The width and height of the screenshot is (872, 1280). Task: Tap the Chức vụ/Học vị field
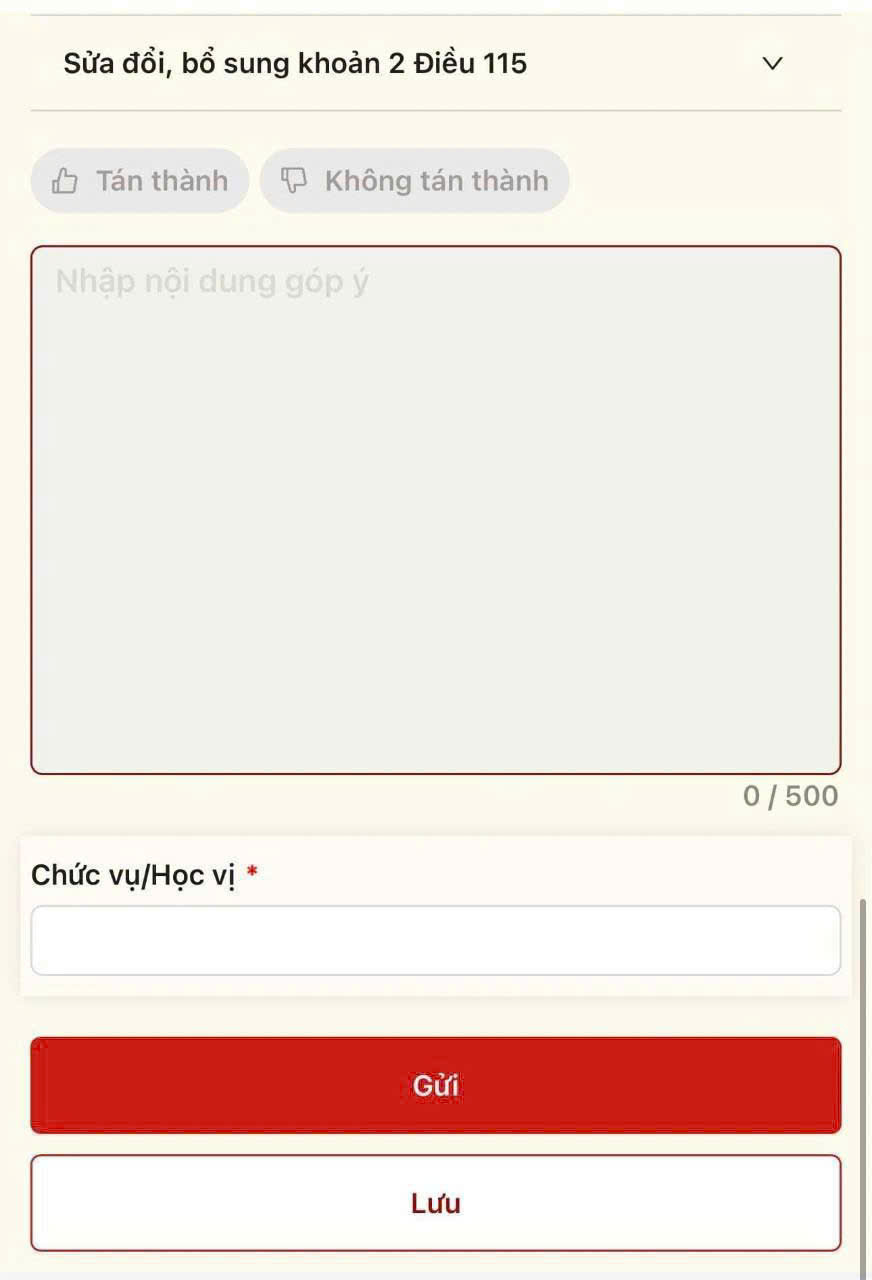coord(436,941)
